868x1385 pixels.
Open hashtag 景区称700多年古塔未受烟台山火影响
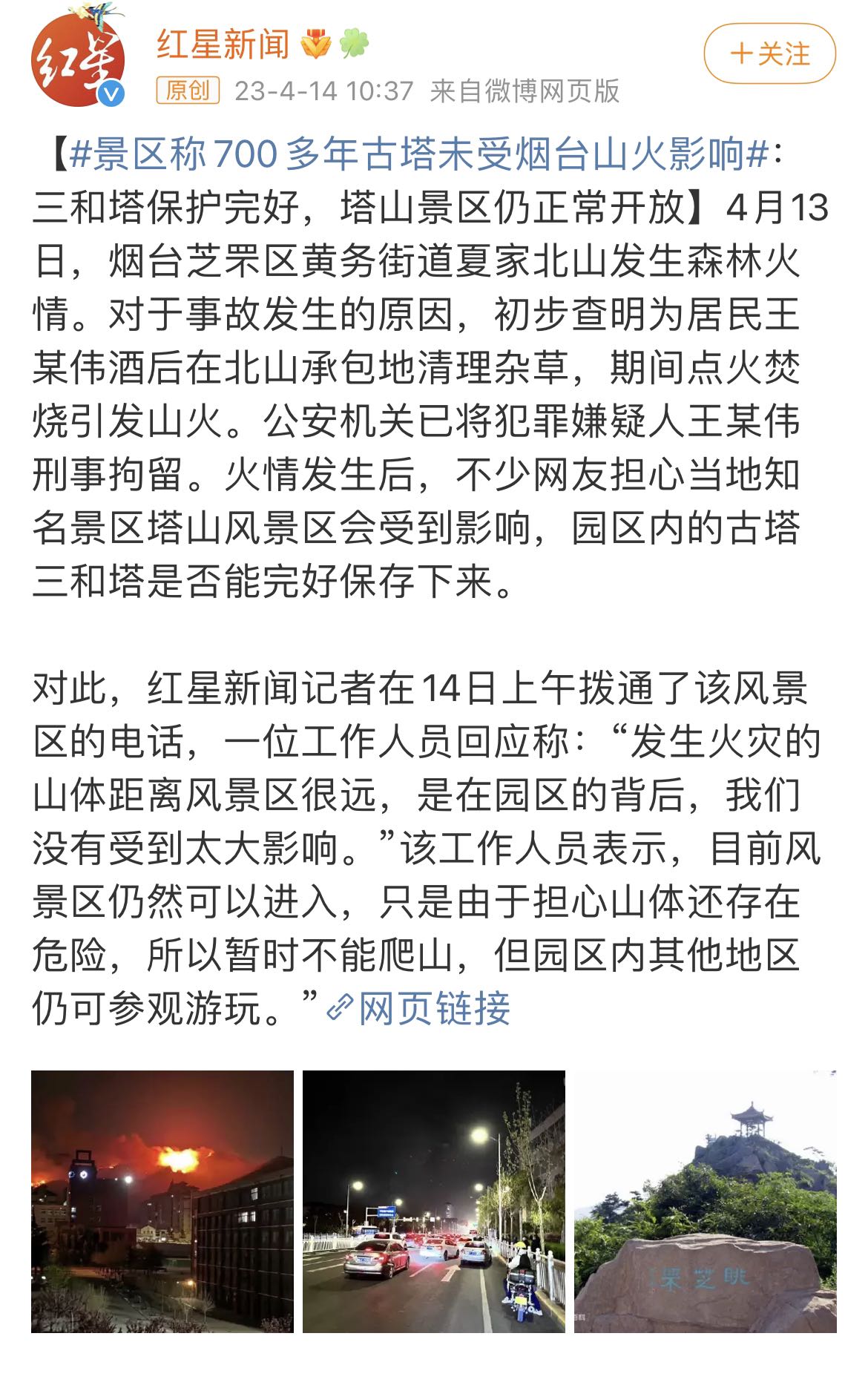pyautogui.click(x=419, y=154)
